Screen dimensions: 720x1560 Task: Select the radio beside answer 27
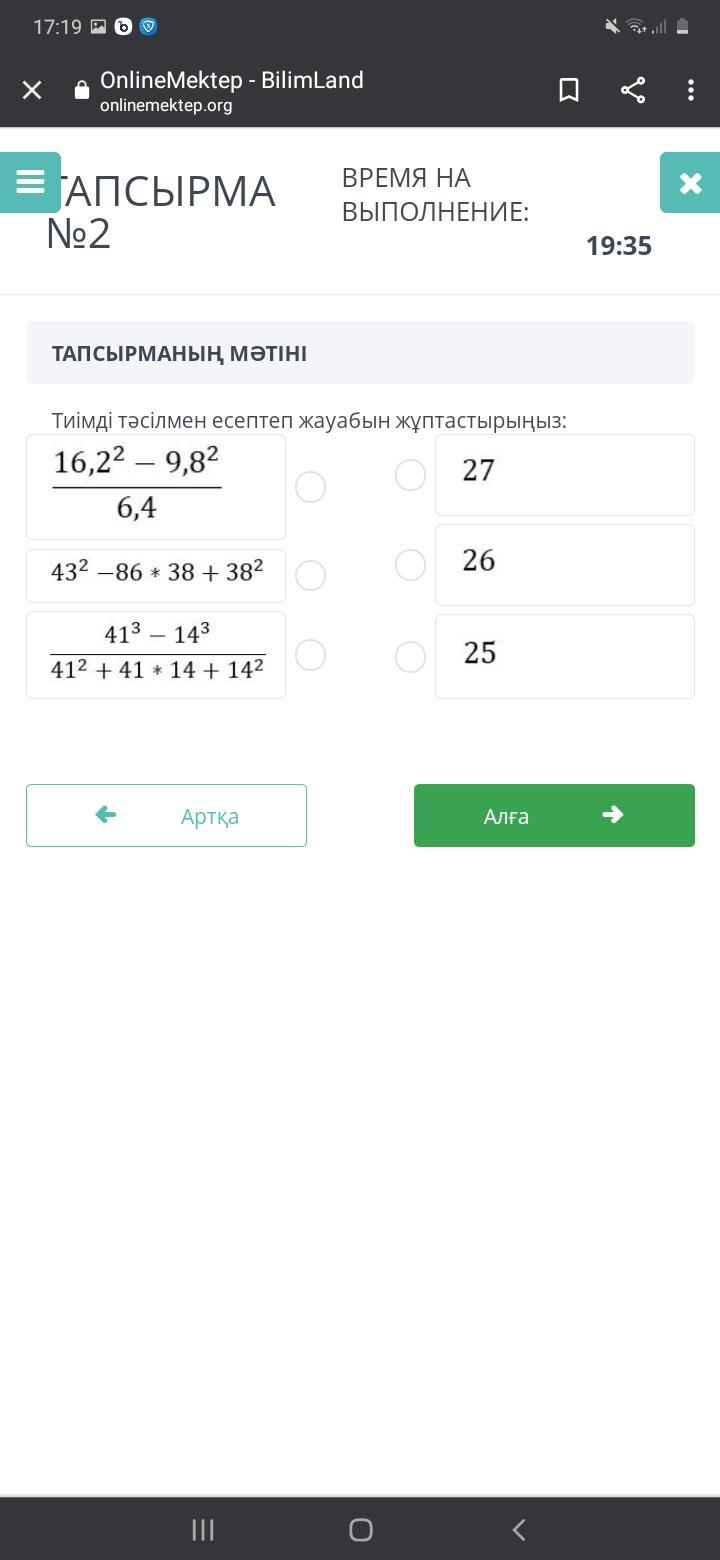411,475
